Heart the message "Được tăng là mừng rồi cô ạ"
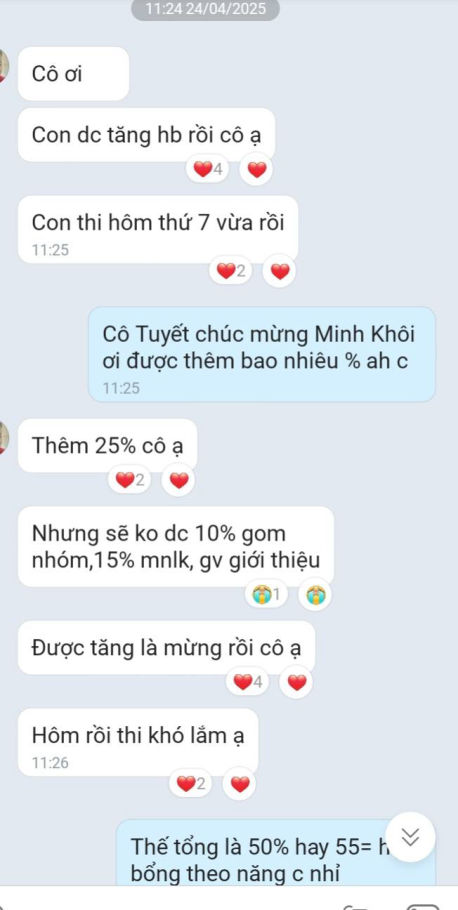 coord(297,682)
